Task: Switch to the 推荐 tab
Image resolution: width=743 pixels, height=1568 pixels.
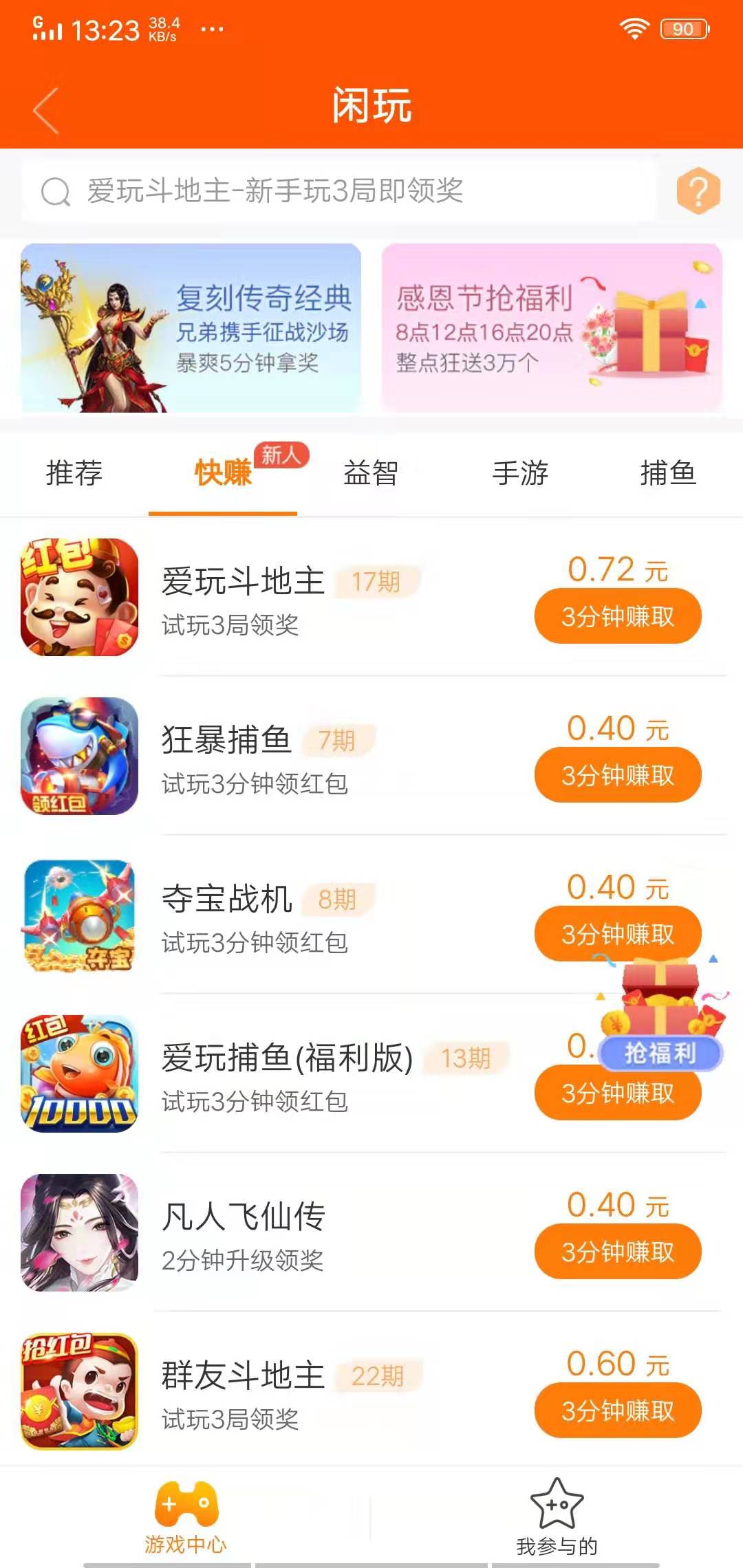Action: point(74,475)
